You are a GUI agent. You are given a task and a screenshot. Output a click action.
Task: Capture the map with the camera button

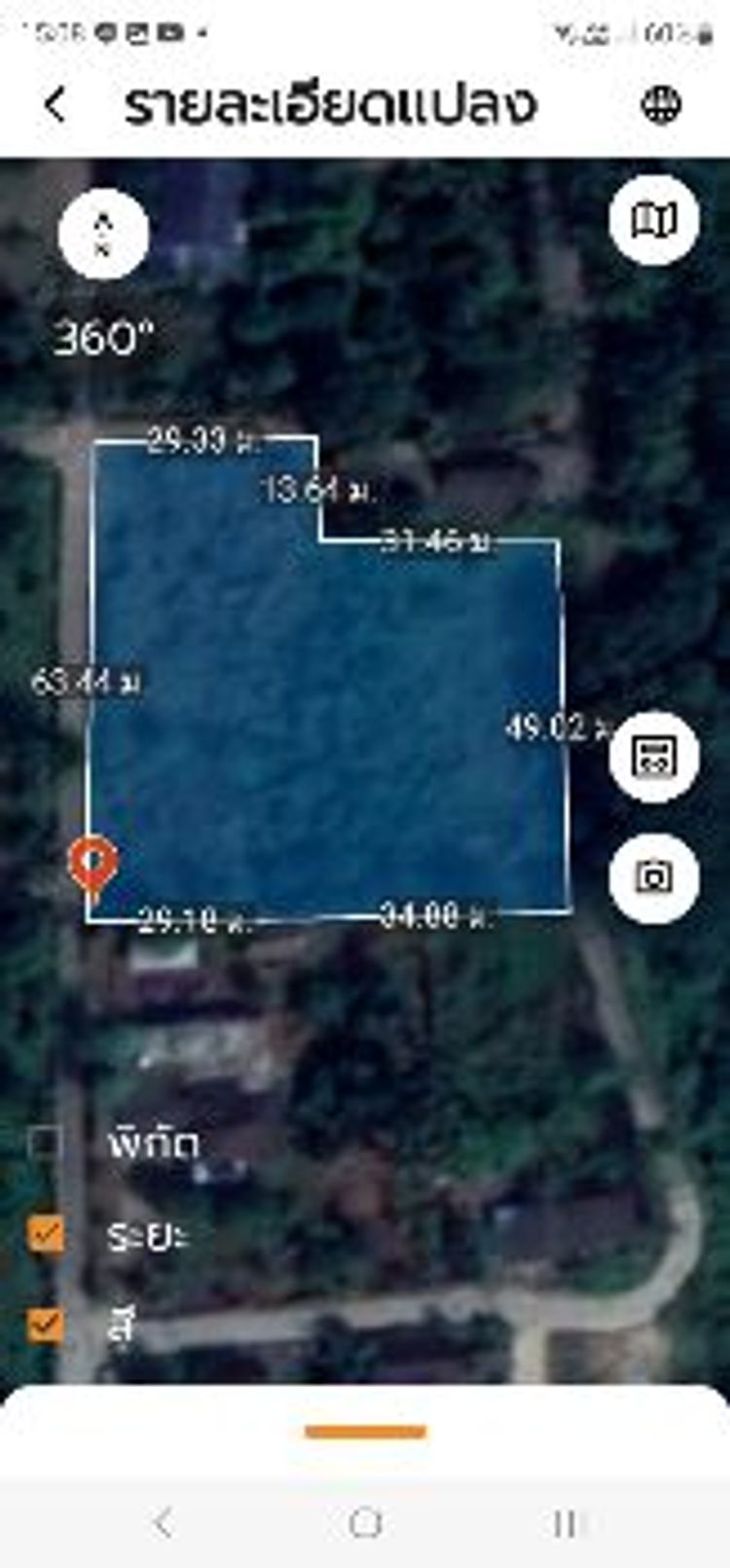coord(654,877)
